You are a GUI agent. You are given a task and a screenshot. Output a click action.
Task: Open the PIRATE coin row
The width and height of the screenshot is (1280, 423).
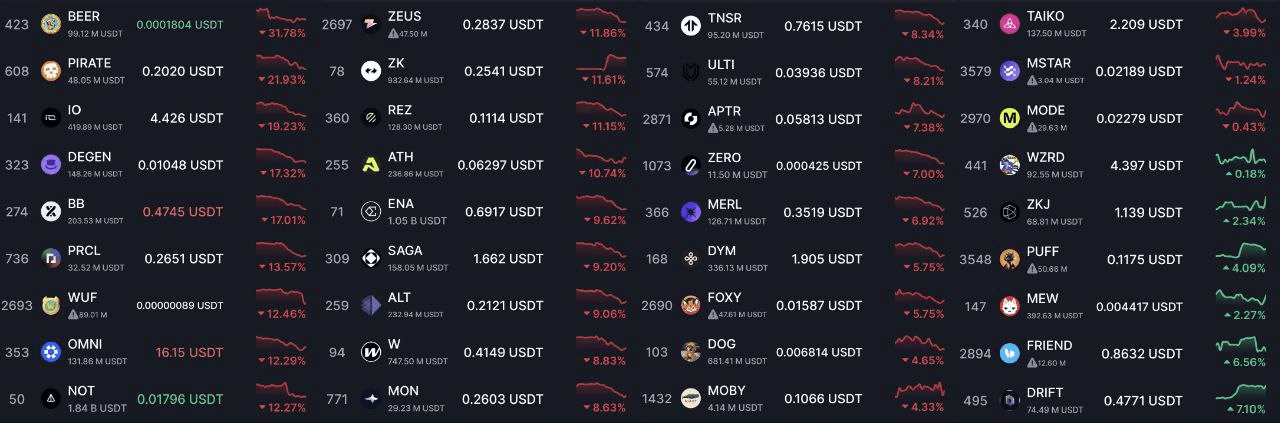tap(89, 63)
